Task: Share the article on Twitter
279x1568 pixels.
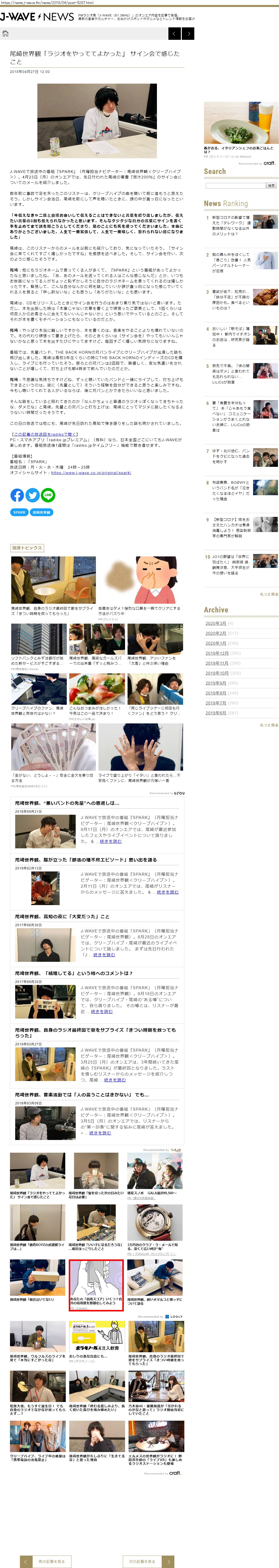Action: [32, 495]
